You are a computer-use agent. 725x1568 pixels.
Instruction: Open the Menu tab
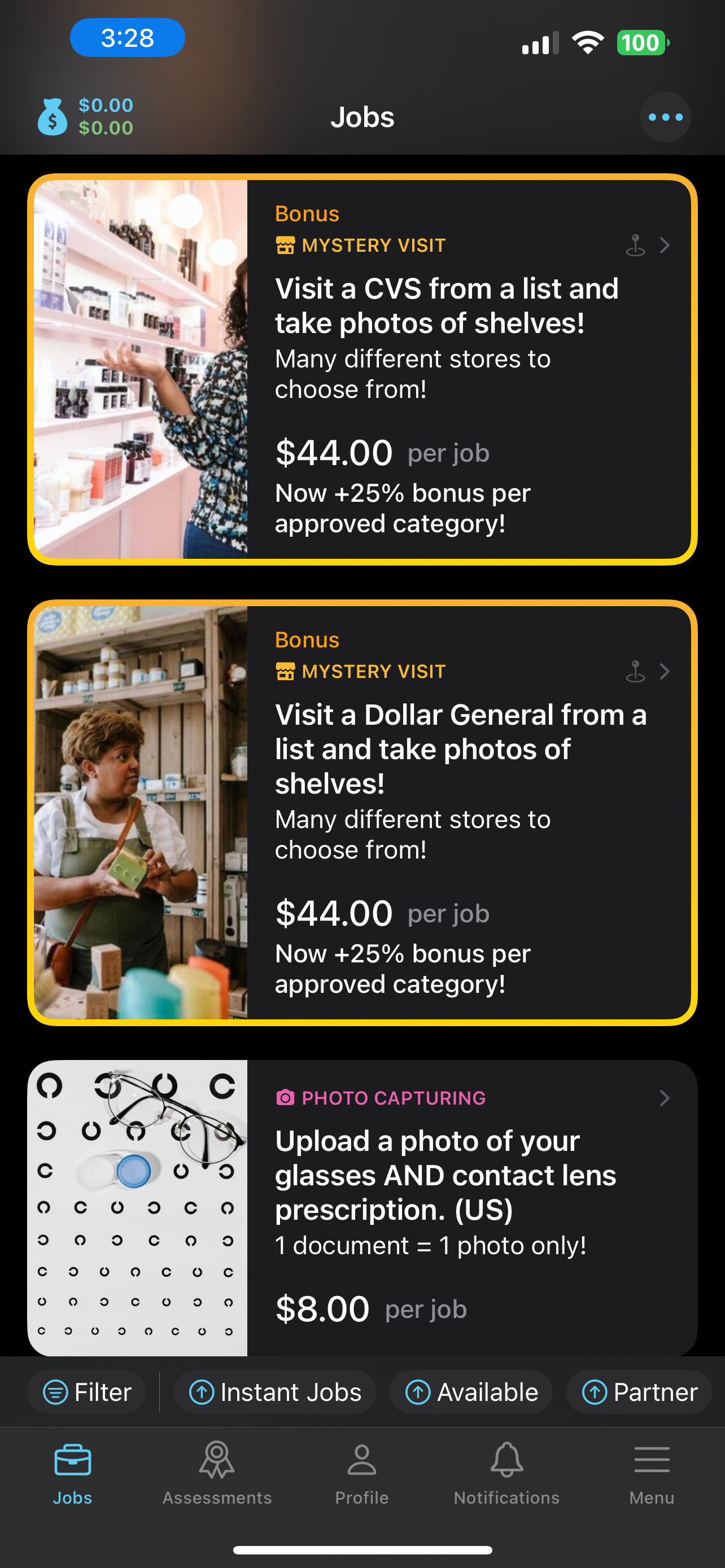click(x=652, y=1472)
